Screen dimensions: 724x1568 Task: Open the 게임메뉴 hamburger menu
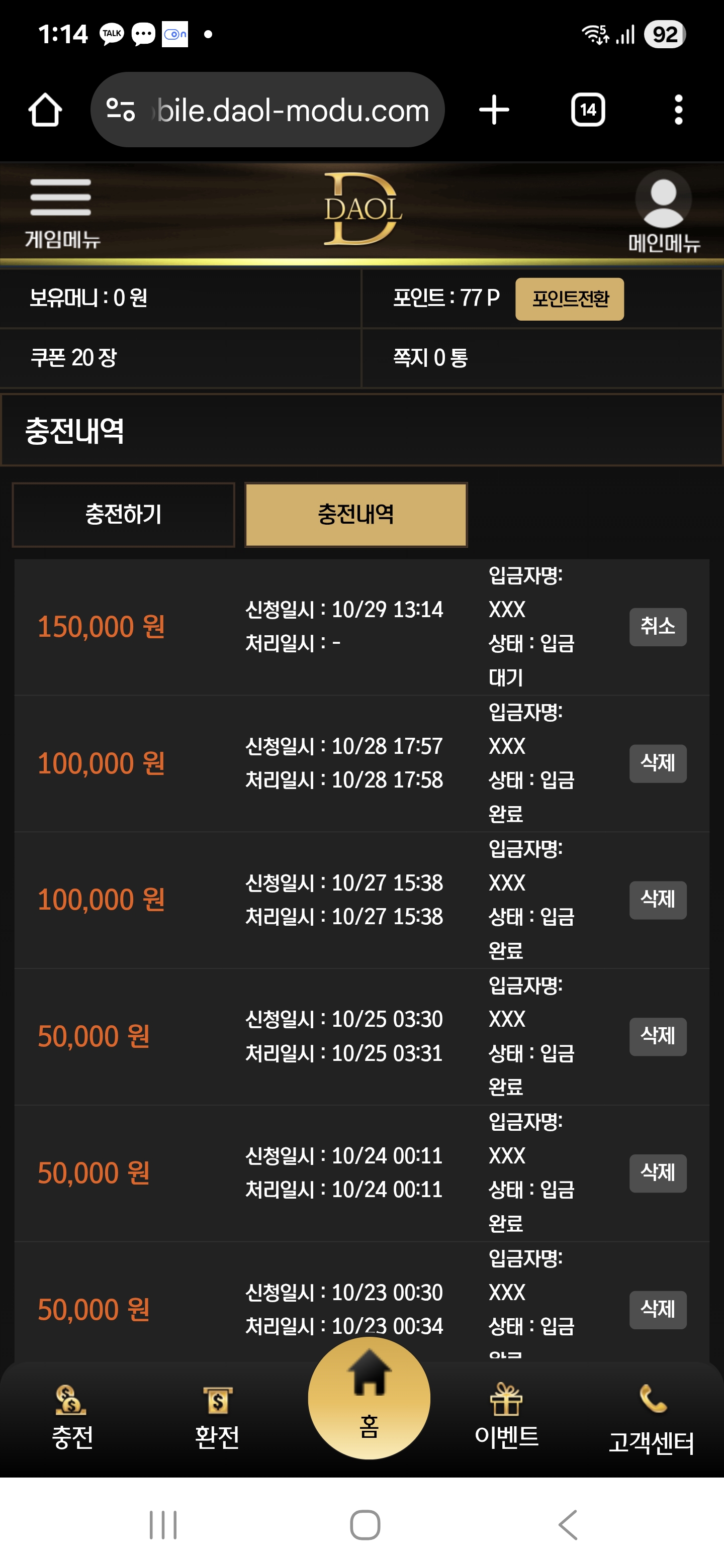[x=61, y=211]
